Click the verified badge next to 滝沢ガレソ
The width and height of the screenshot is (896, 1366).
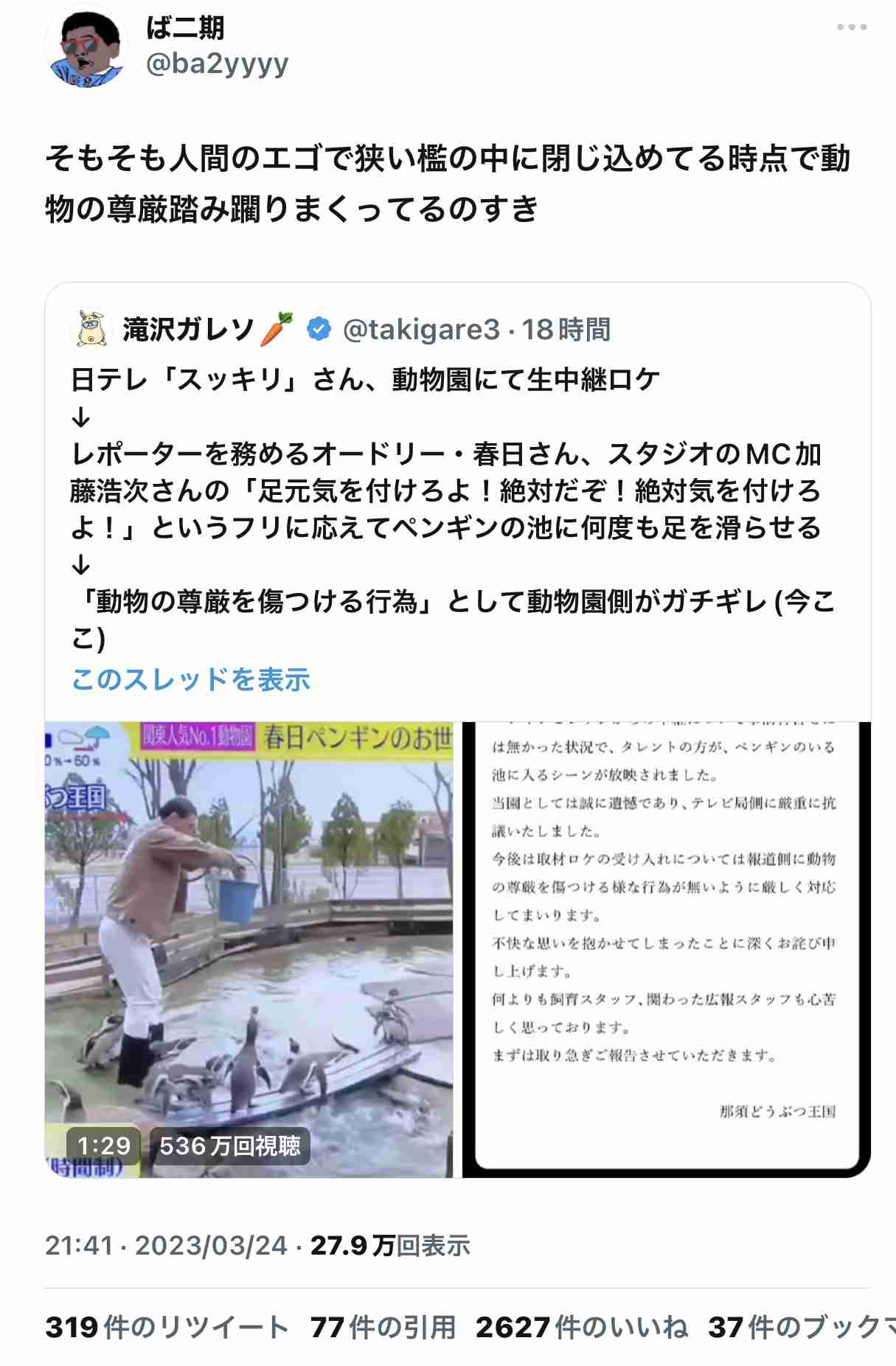point(317,331)
